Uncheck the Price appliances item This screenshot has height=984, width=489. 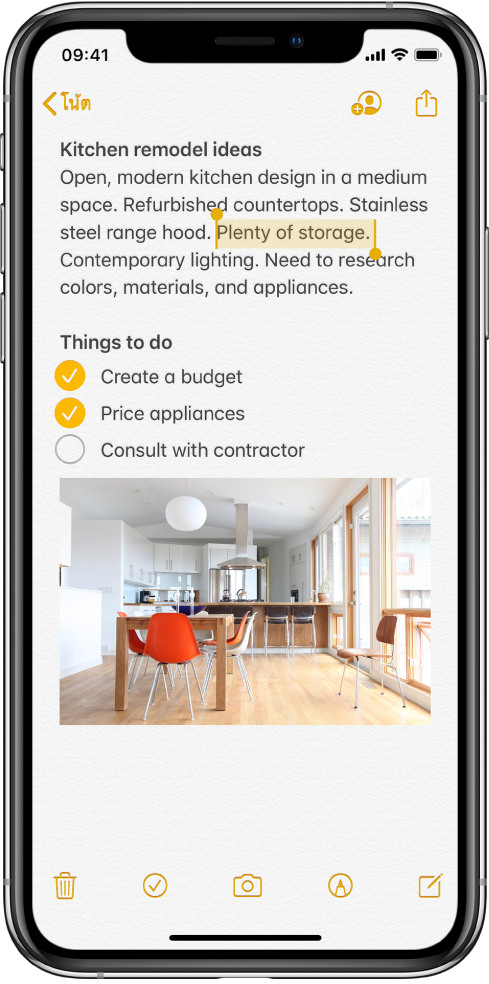coord(70,413)
